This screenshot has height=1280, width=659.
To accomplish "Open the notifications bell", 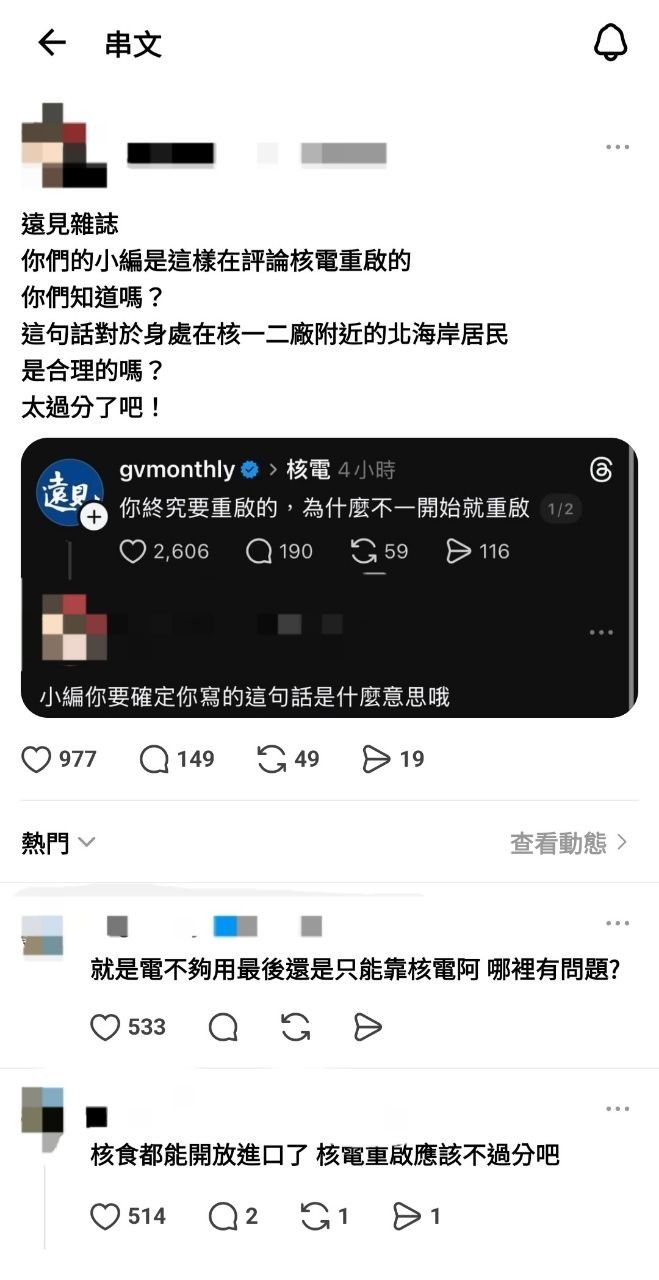I will (x=610, y=43).
